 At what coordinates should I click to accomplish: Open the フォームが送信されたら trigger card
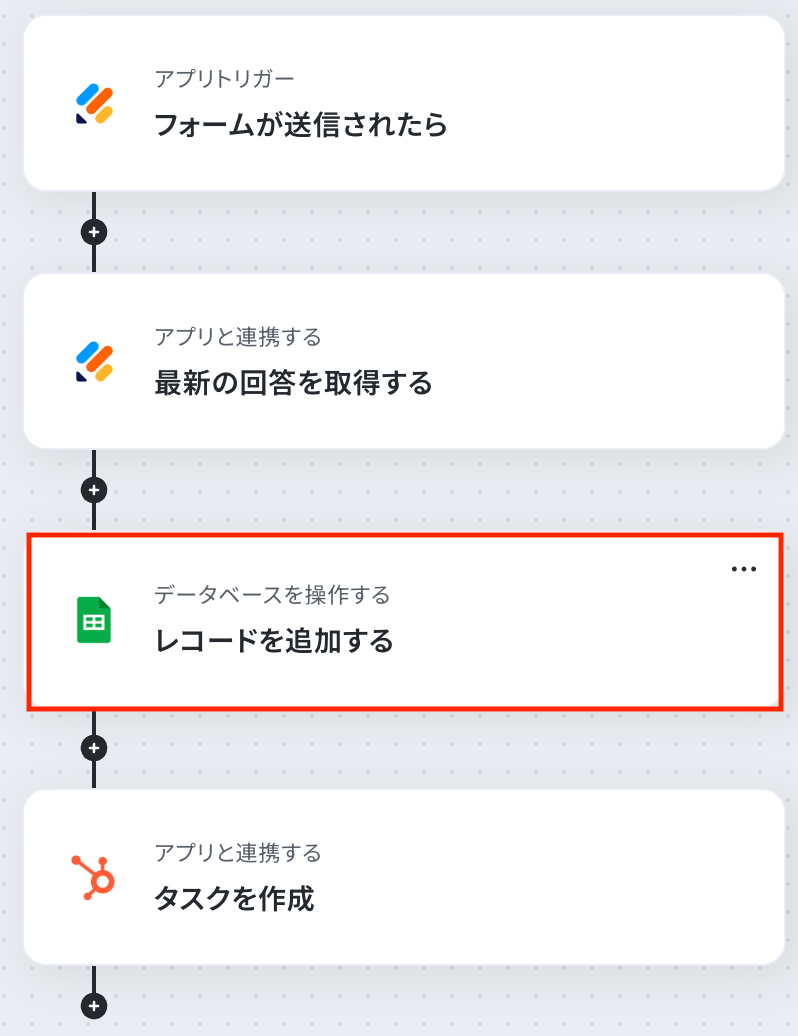click(x=403, y=104)
